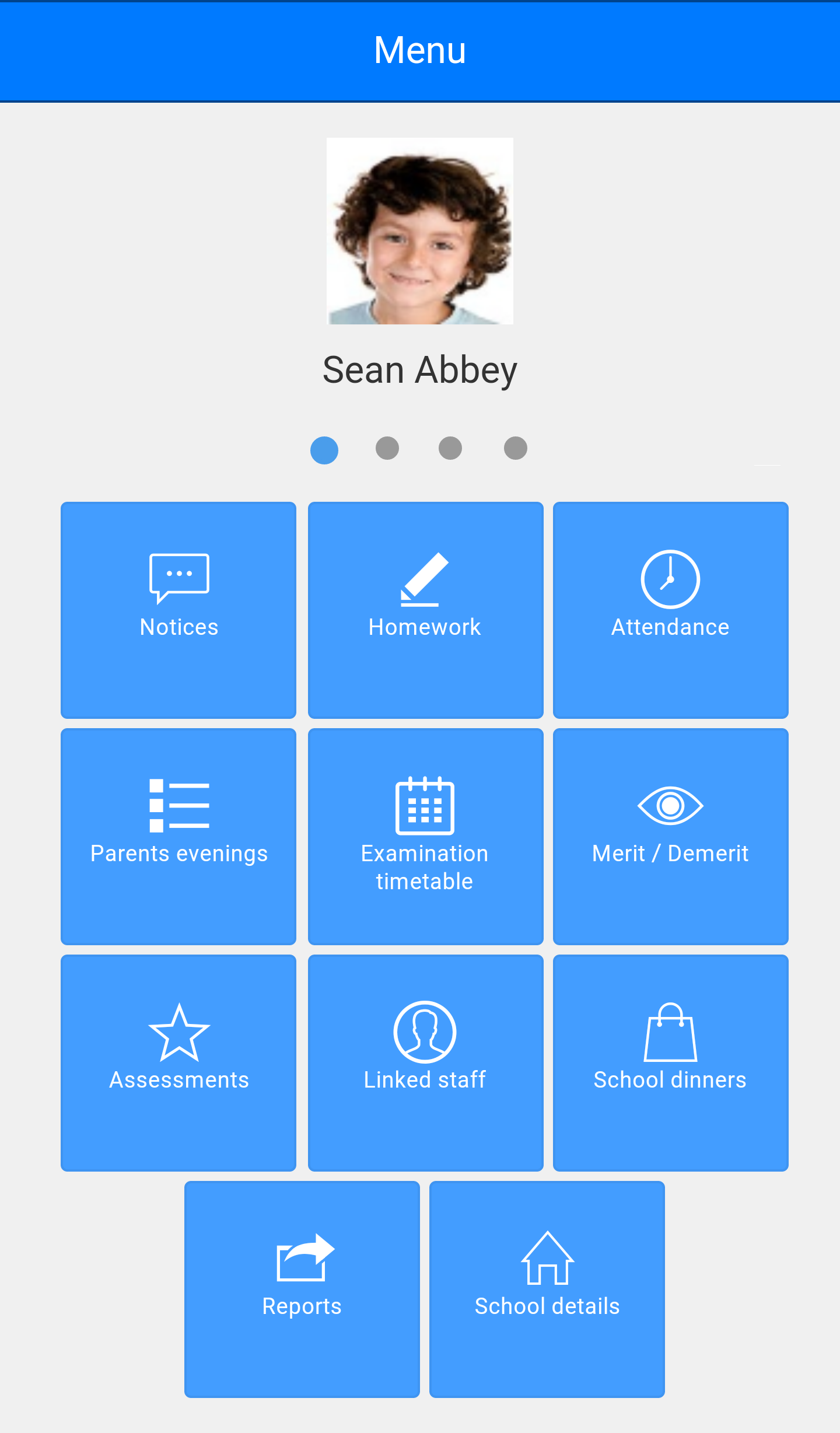Open School details
The image size is (840, 1433).
[547, 1289]
